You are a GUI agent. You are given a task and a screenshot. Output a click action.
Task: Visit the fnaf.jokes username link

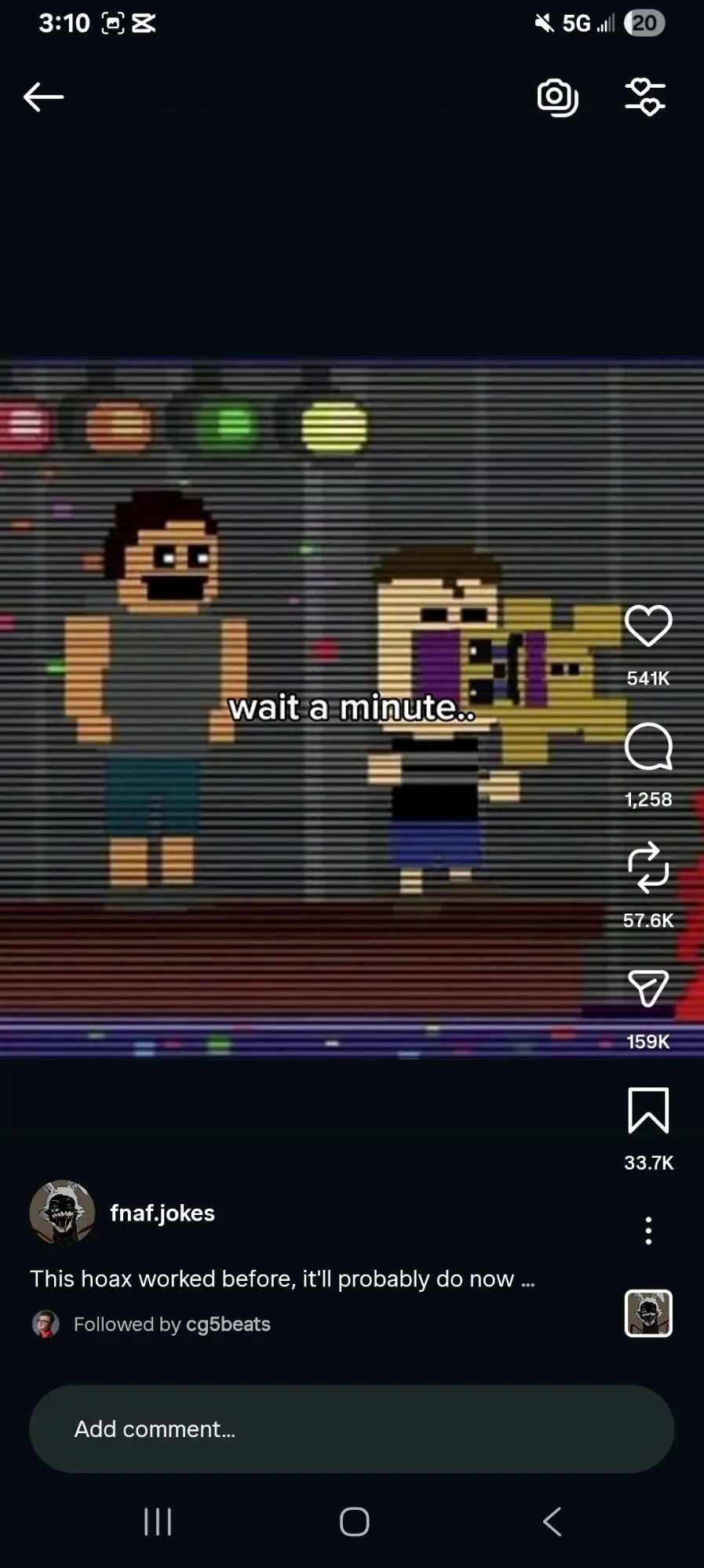click(x=162, y=1213)
